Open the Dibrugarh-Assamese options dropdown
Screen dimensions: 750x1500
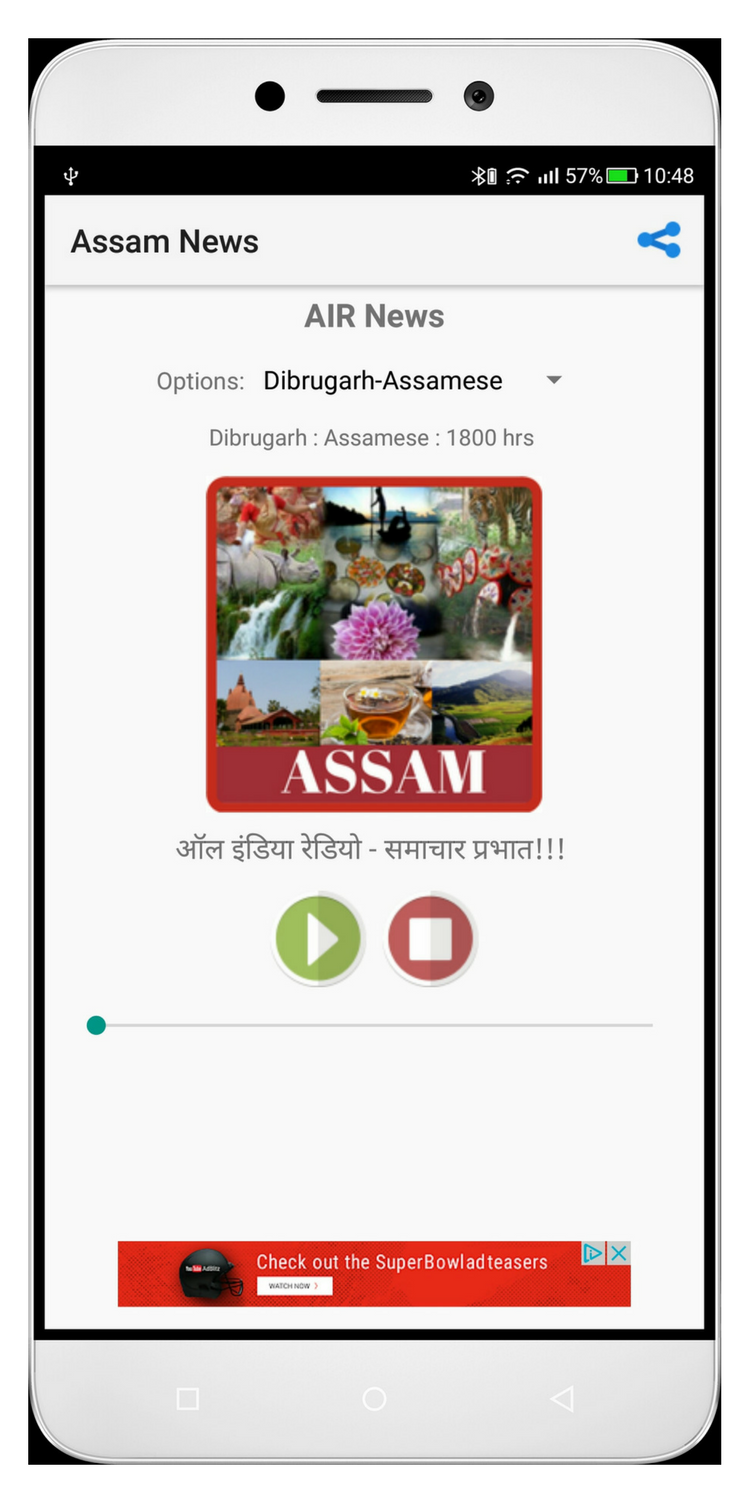click(412, 381)
